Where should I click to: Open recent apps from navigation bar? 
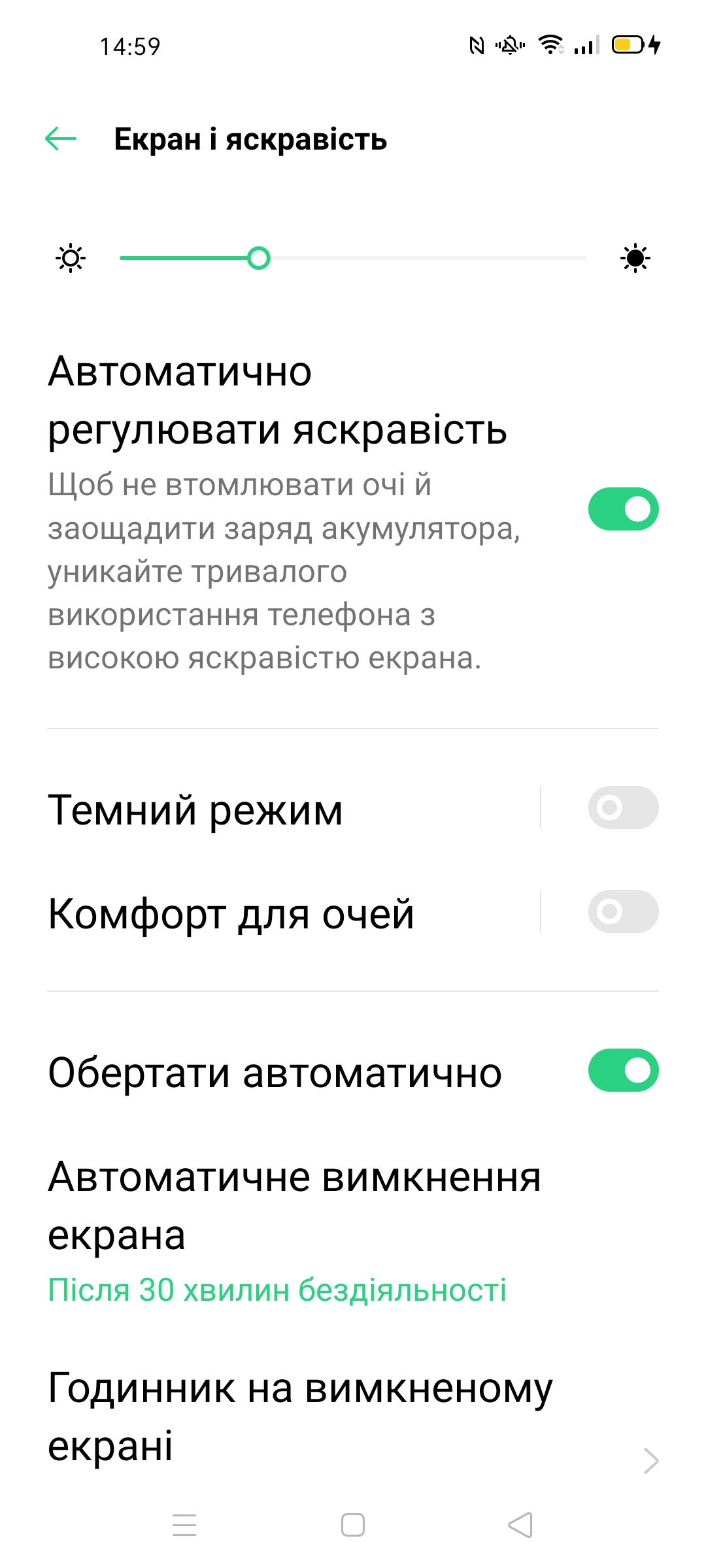coord(184,1526)
